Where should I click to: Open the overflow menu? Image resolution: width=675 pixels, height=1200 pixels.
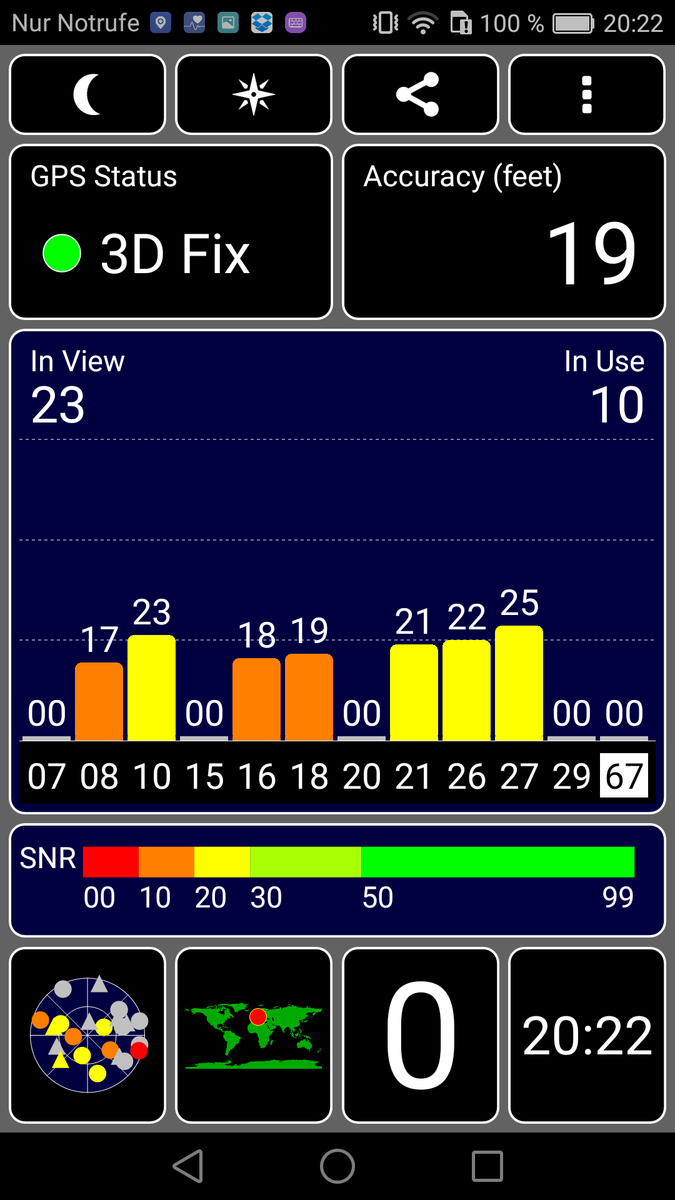tap(587, 95)
